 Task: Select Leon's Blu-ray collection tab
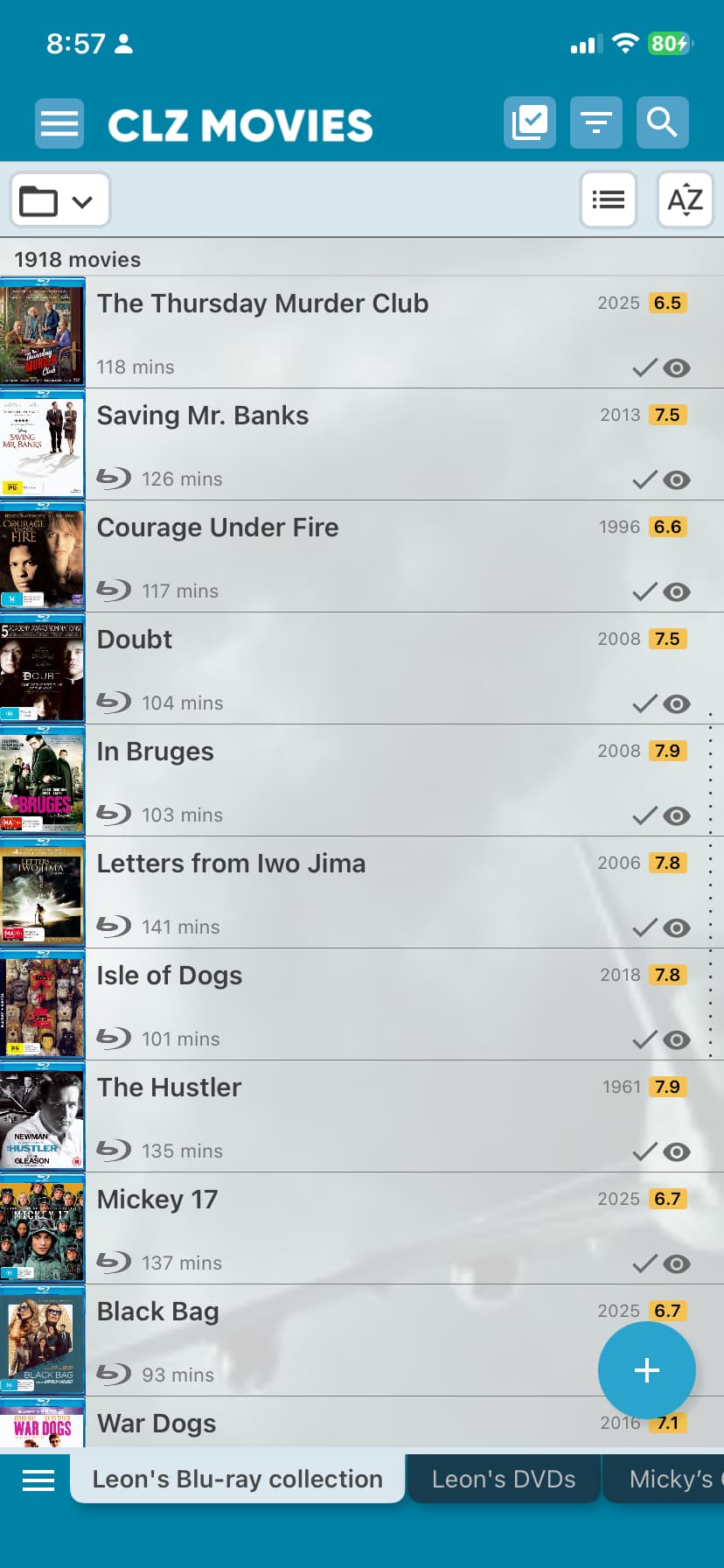point(237,1479)
